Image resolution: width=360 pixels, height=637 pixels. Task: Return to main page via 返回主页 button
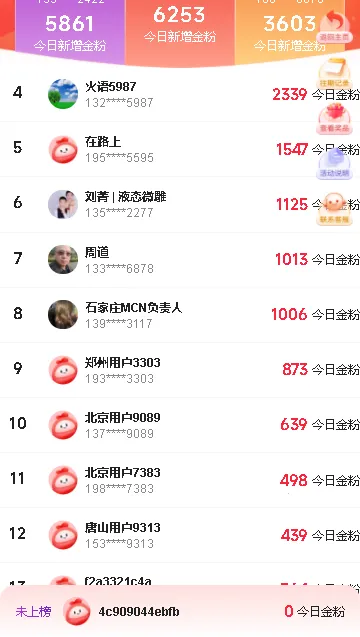pos(334,26)
